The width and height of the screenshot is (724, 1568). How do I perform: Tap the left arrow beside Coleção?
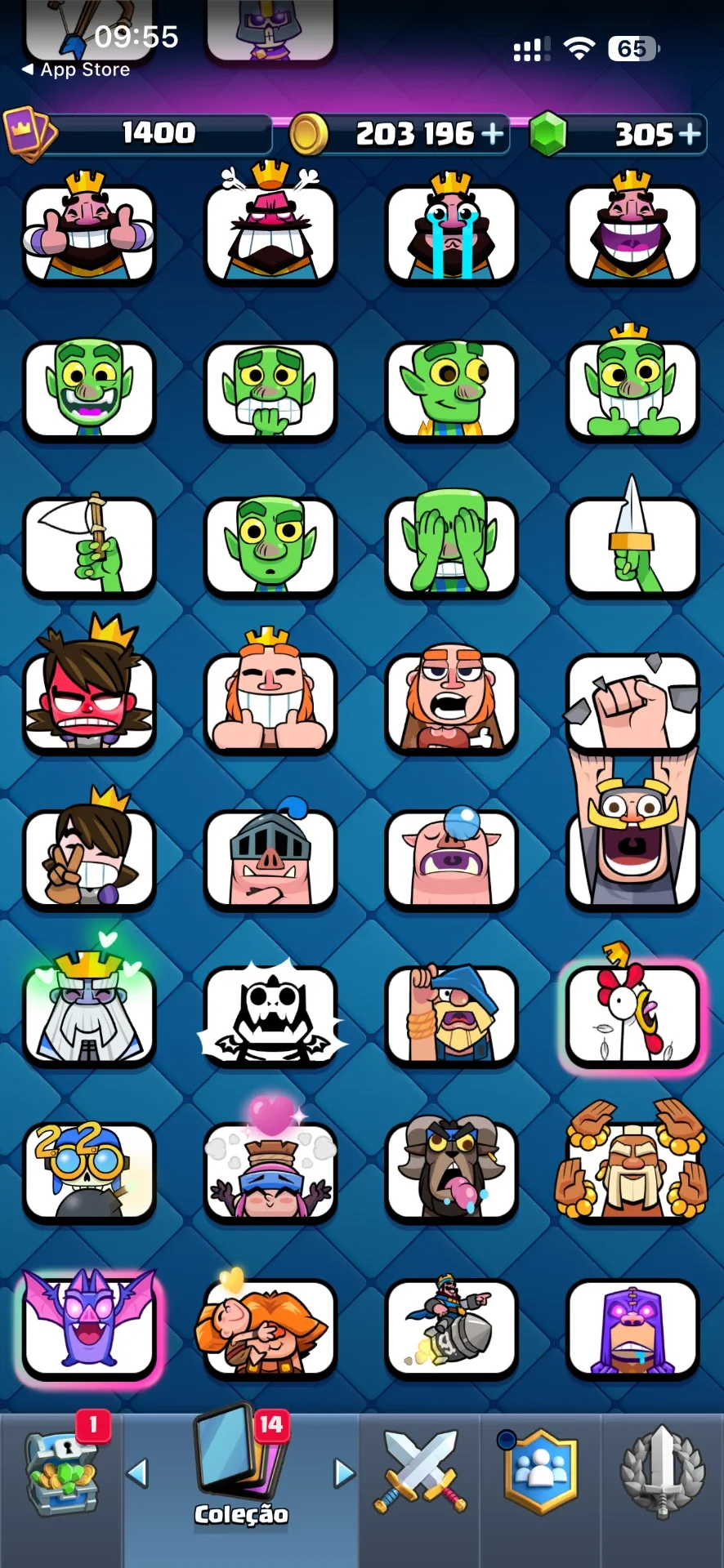[x=137, y=1472]
